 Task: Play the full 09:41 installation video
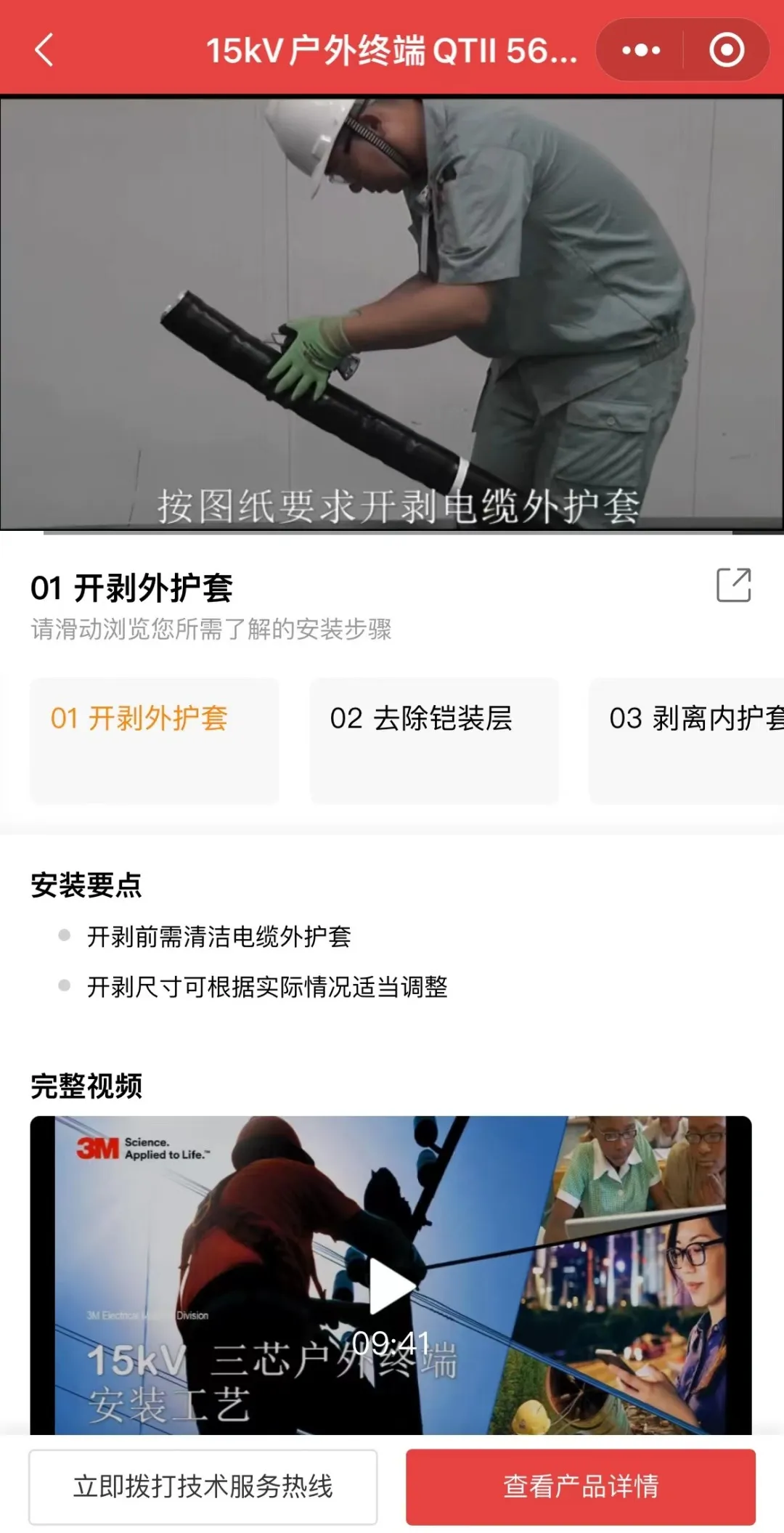point(392,1286)
